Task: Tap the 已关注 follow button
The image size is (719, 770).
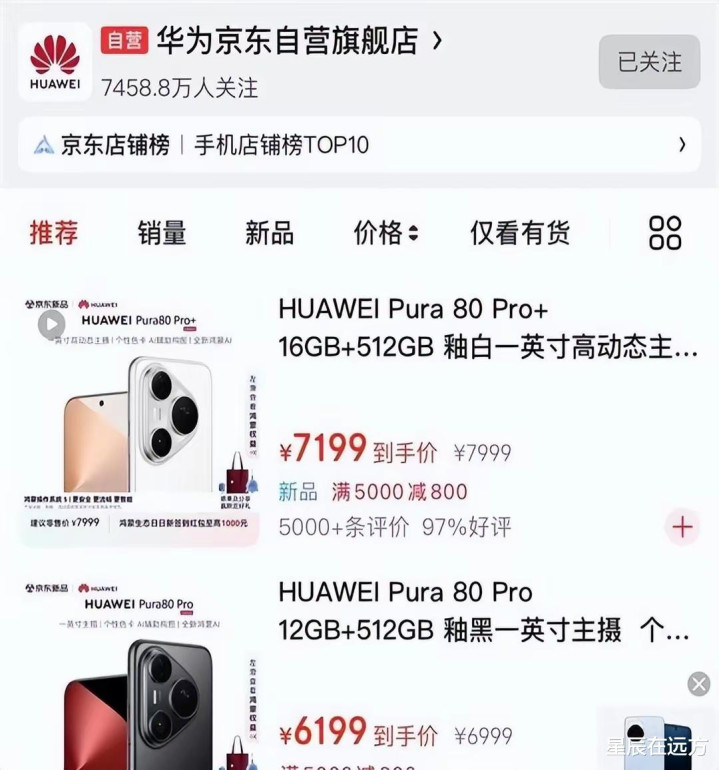Action: 649,61
